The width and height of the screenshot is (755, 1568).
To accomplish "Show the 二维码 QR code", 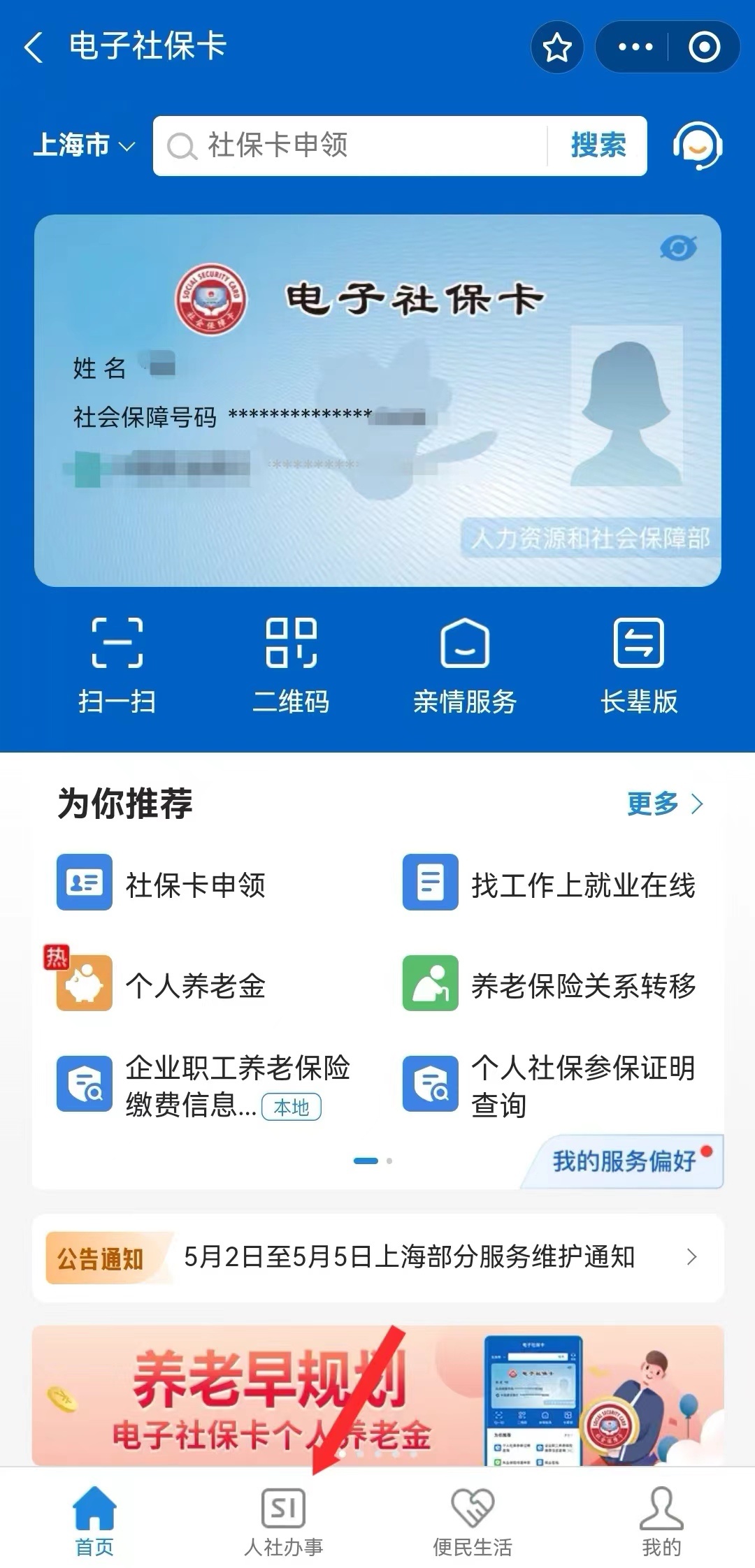I will coord(291,665).
